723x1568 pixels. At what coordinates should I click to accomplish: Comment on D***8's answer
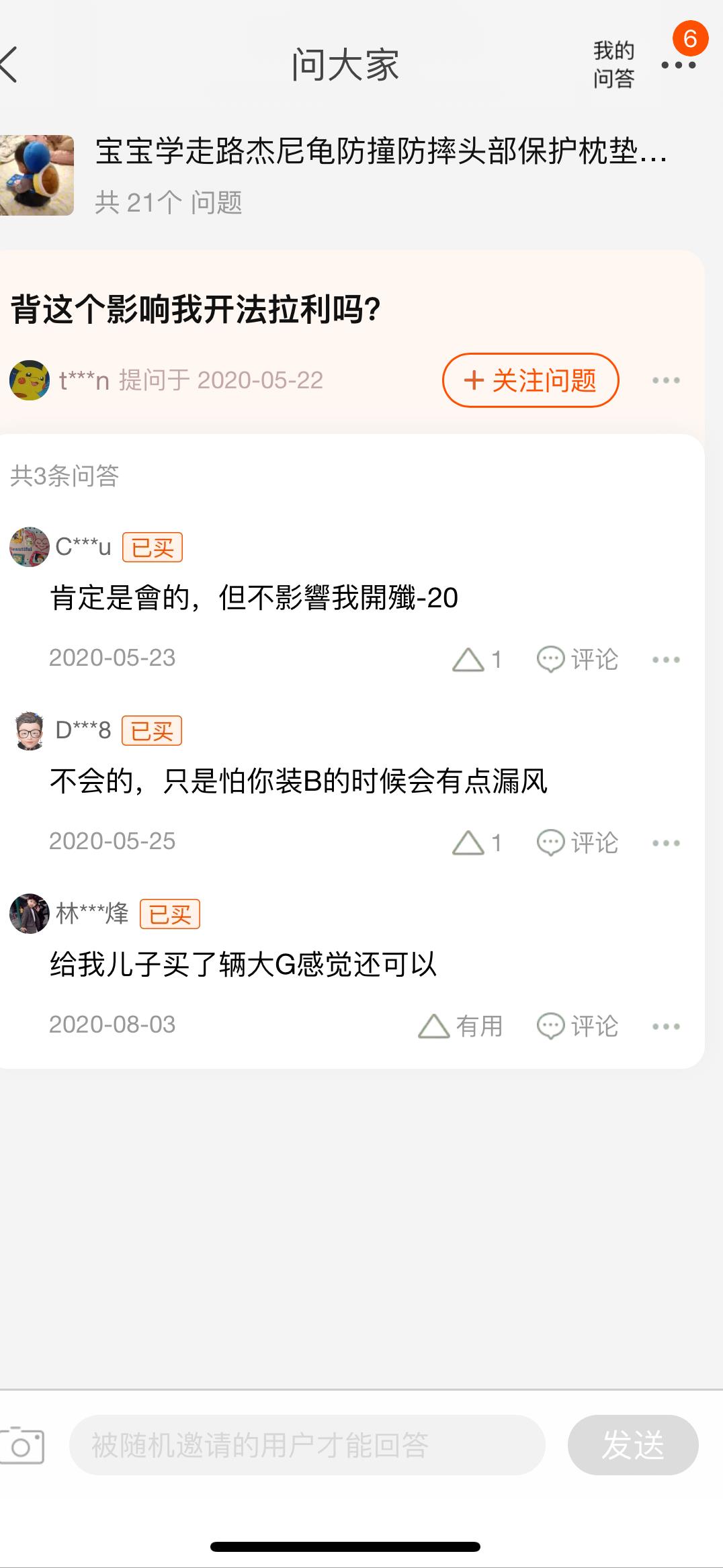point(577,843)
